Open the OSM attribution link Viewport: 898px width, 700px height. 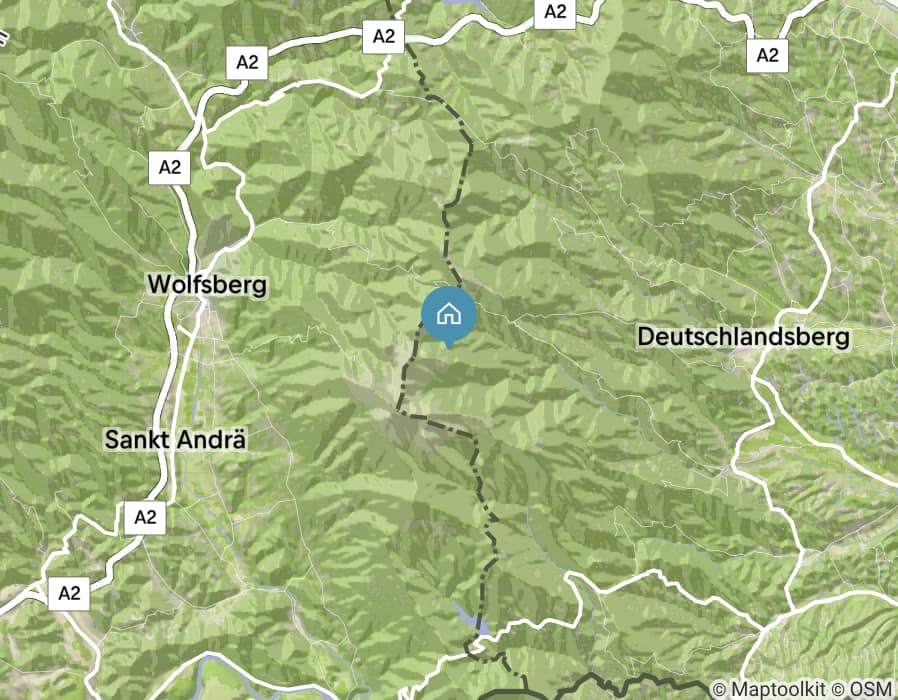pos(871,689)
